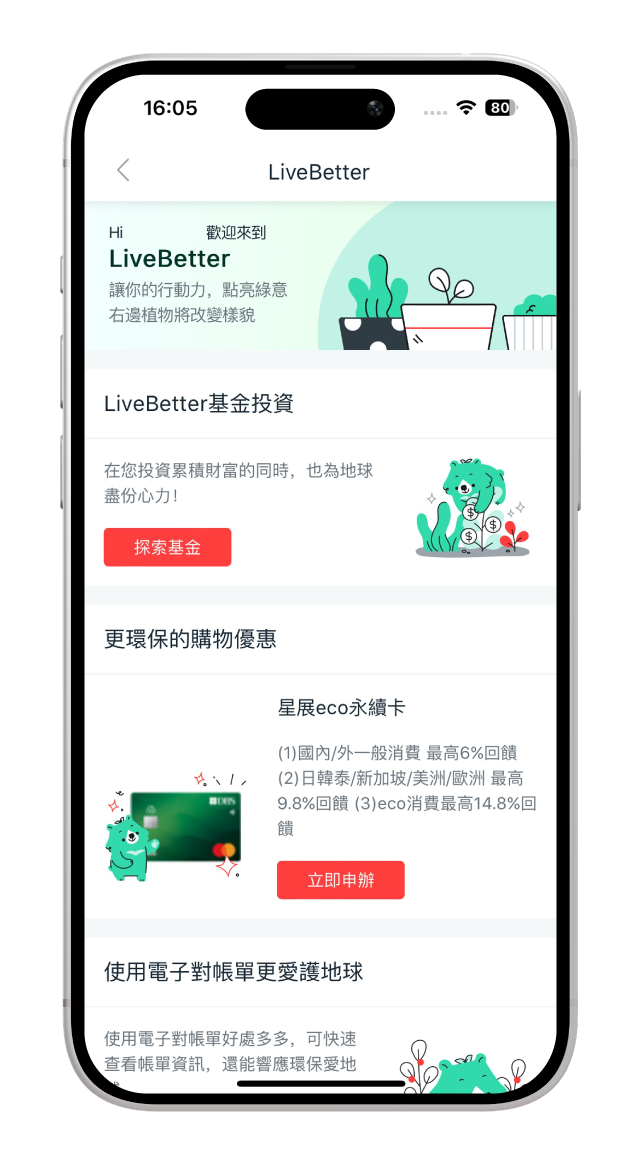Go back using the header arrow

[123, 171]
